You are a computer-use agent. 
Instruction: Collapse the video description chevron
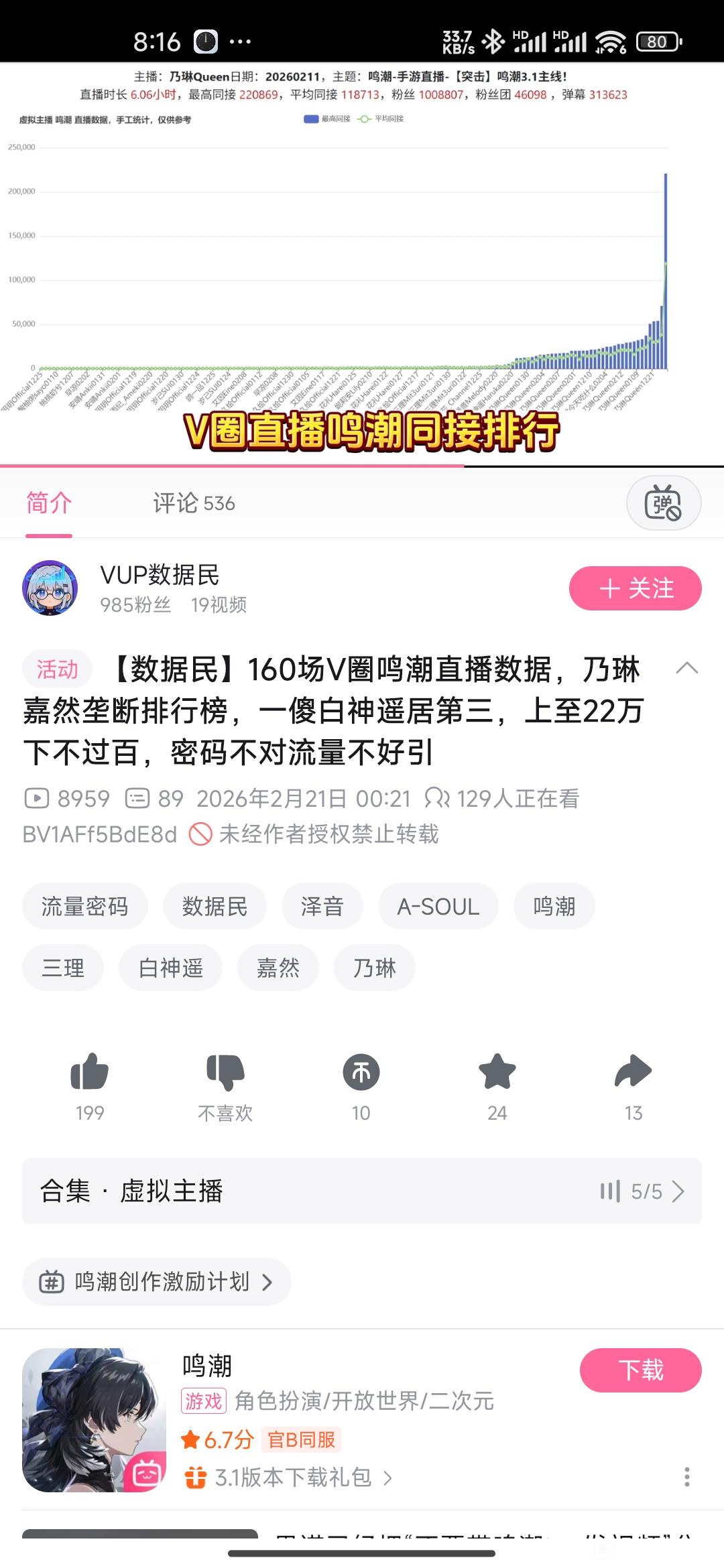(687, 668)
